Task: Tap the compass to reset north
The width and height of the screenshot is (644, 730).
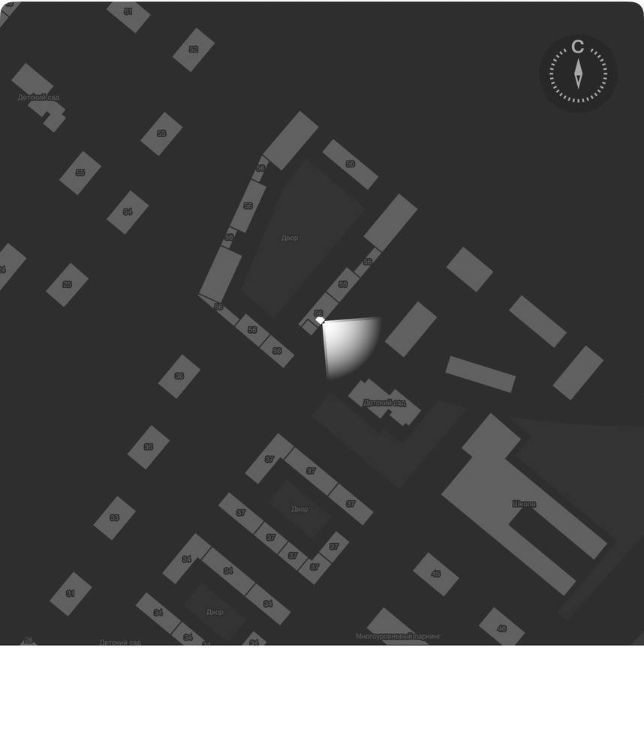Action: pos(578,73)
